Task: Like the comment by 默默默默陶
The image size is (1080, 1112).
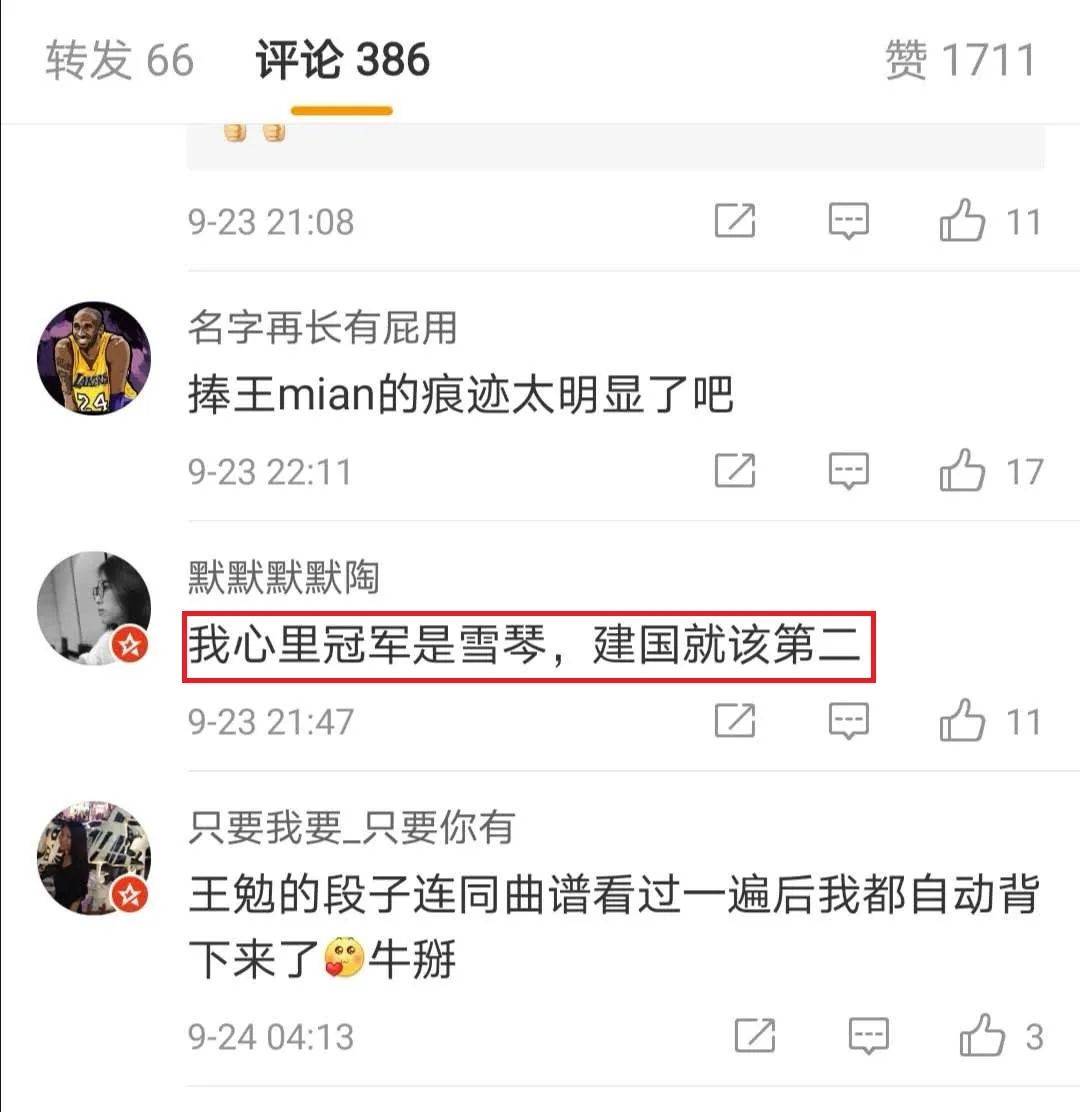Action: point(962,721)
